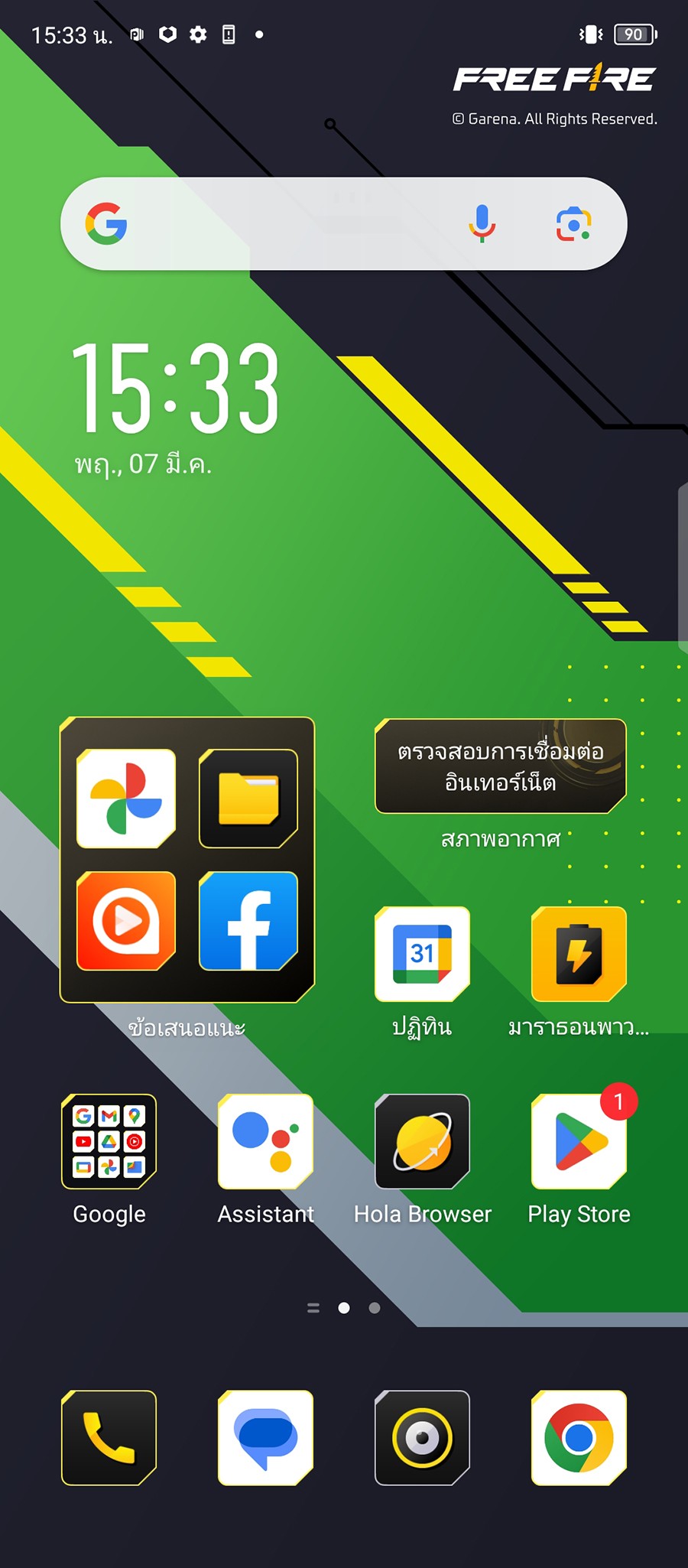688x1568 pixels.
Task: Open the Play Store app
Action: (579, 1141)
